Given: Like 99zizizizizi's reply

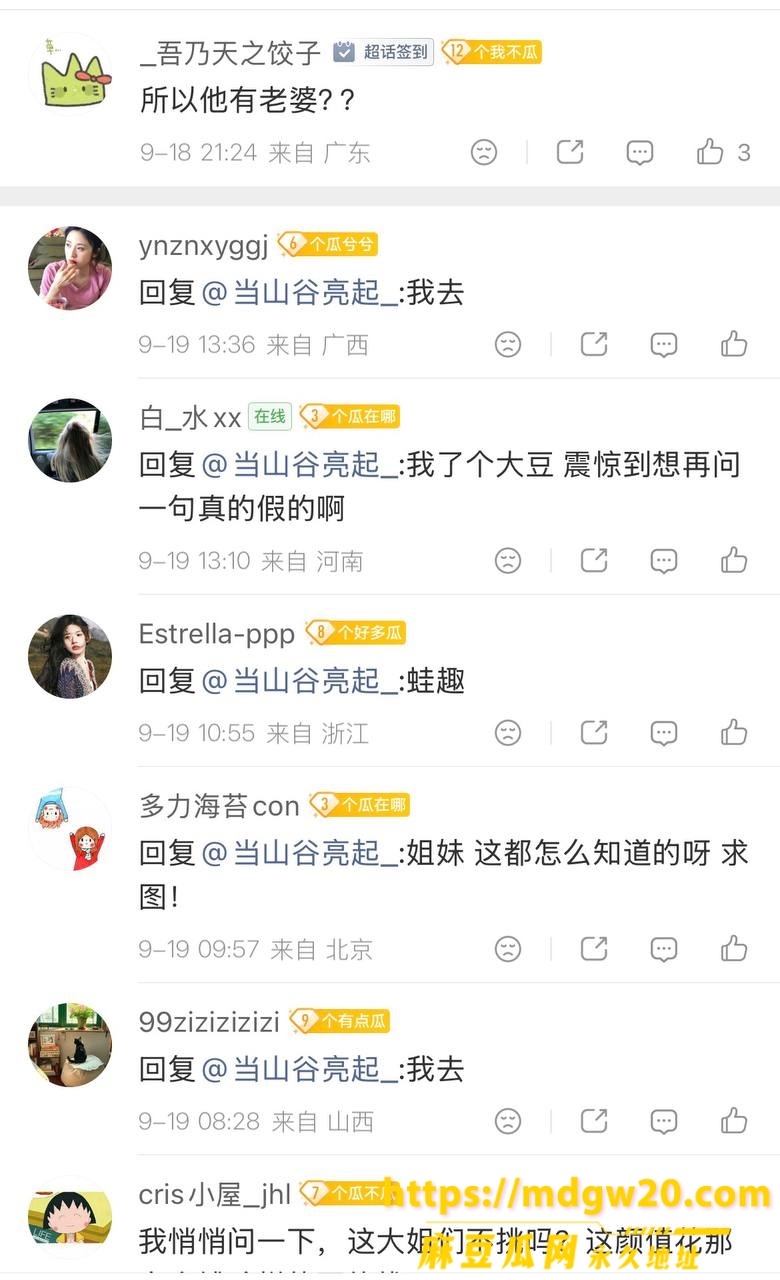Looking at the screenshot, I should (x=734, y=1120).
